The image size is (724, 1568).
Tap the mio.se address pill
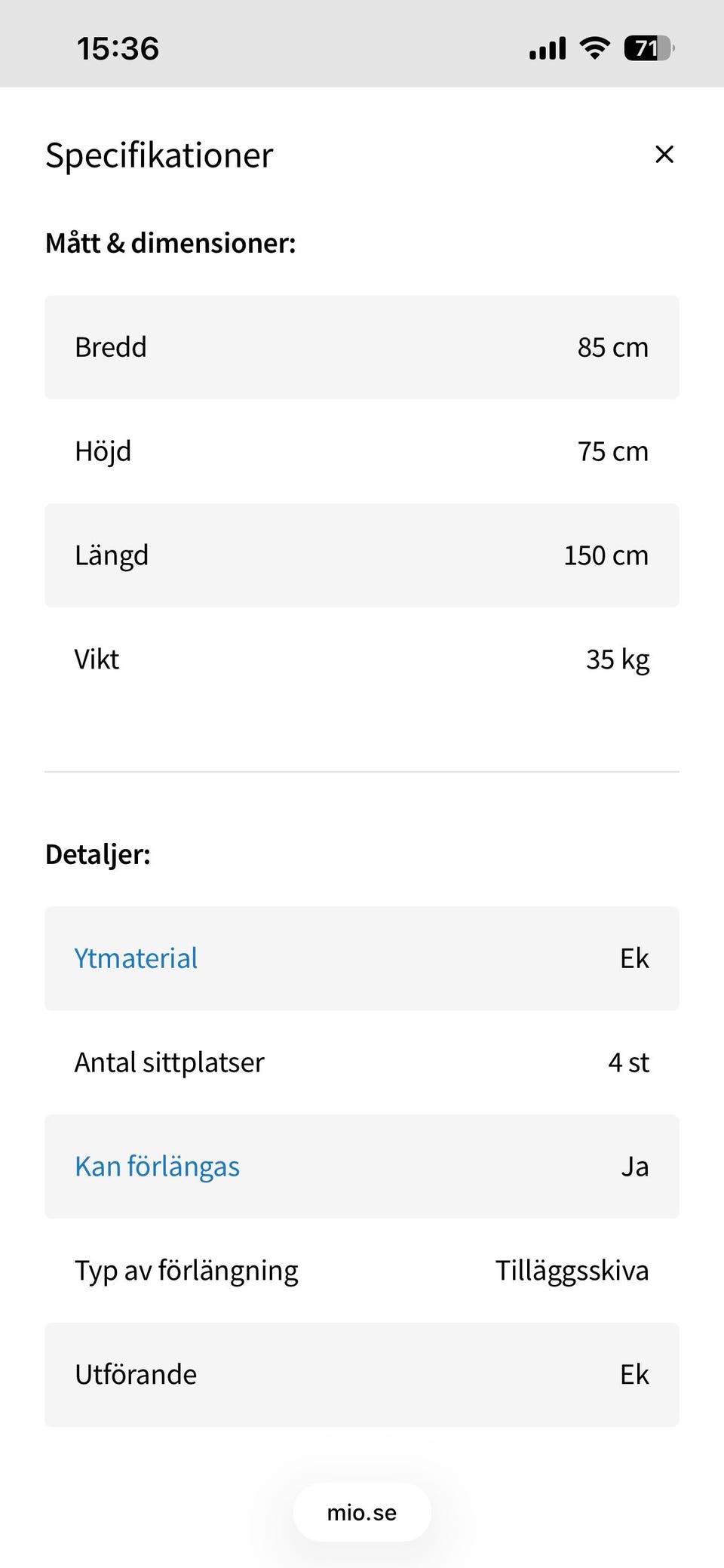click(362, 1512)
